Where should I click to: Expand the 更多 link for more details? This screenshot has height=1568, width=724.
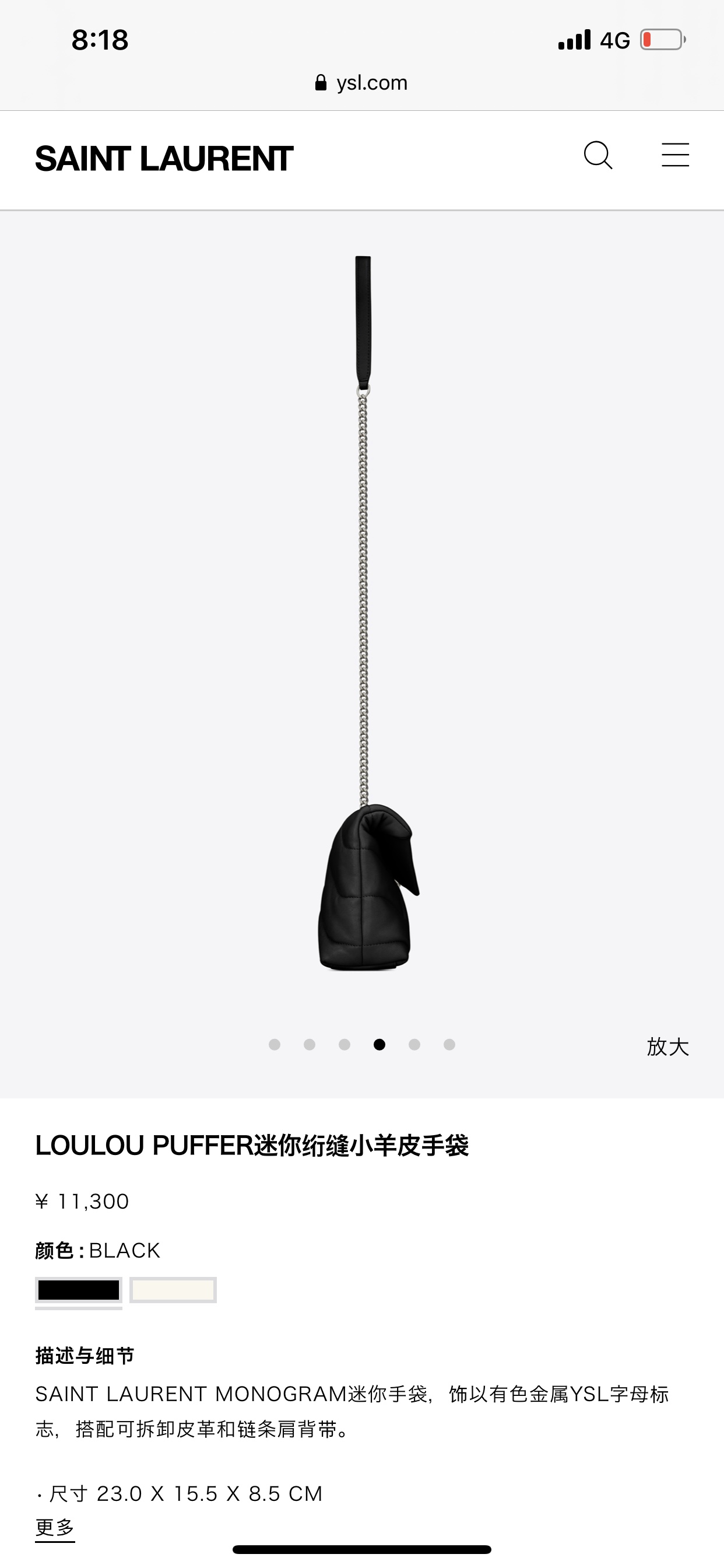tap(55, 1527)
